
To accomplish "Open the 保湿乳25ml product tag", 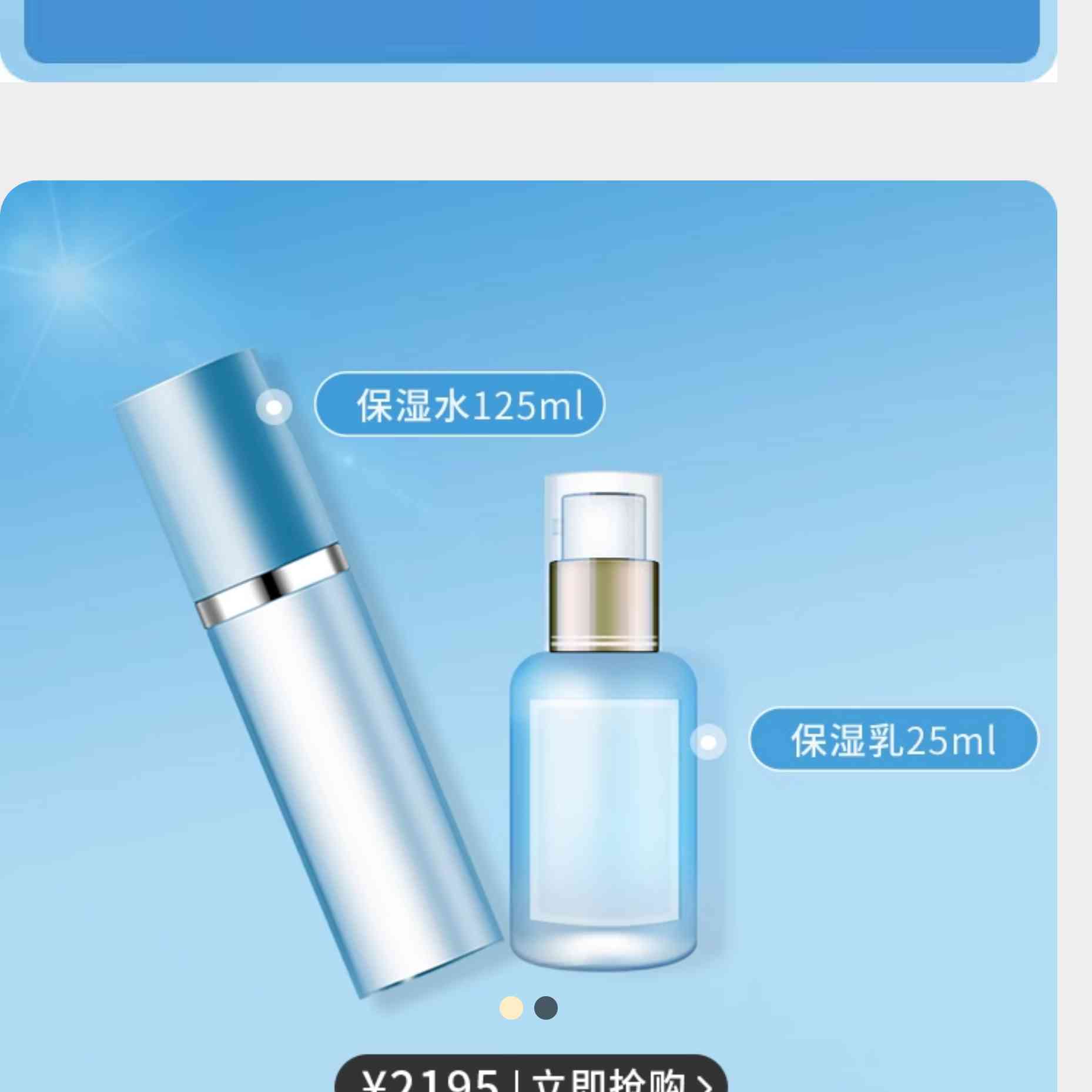I will coord(893,739).
